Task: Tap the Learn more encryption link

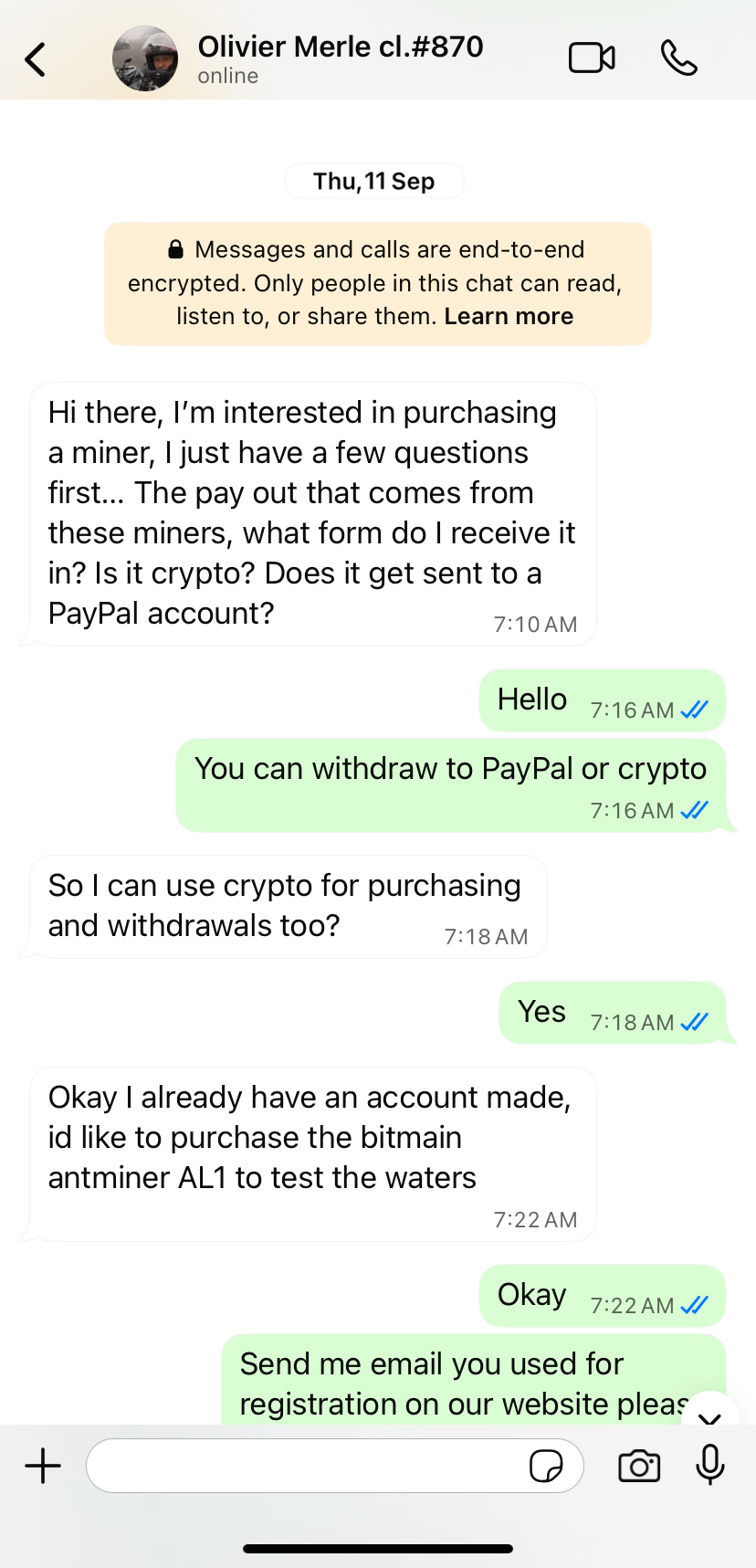Action: pos(509,317)
